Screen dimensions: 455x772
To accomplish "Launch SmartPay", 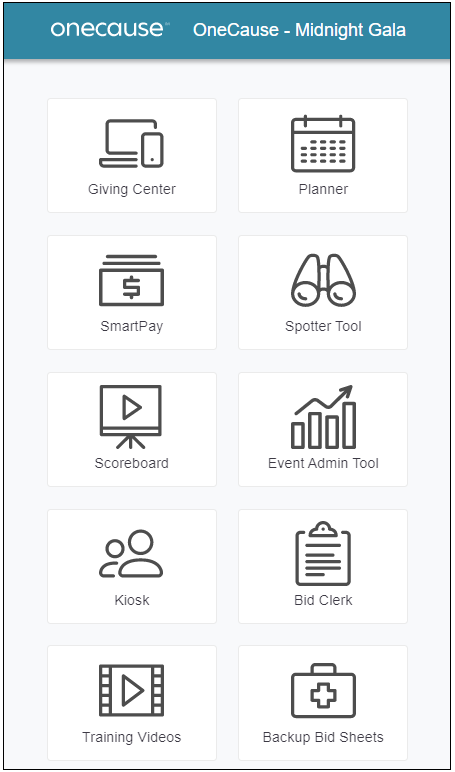I will [131, 292].
